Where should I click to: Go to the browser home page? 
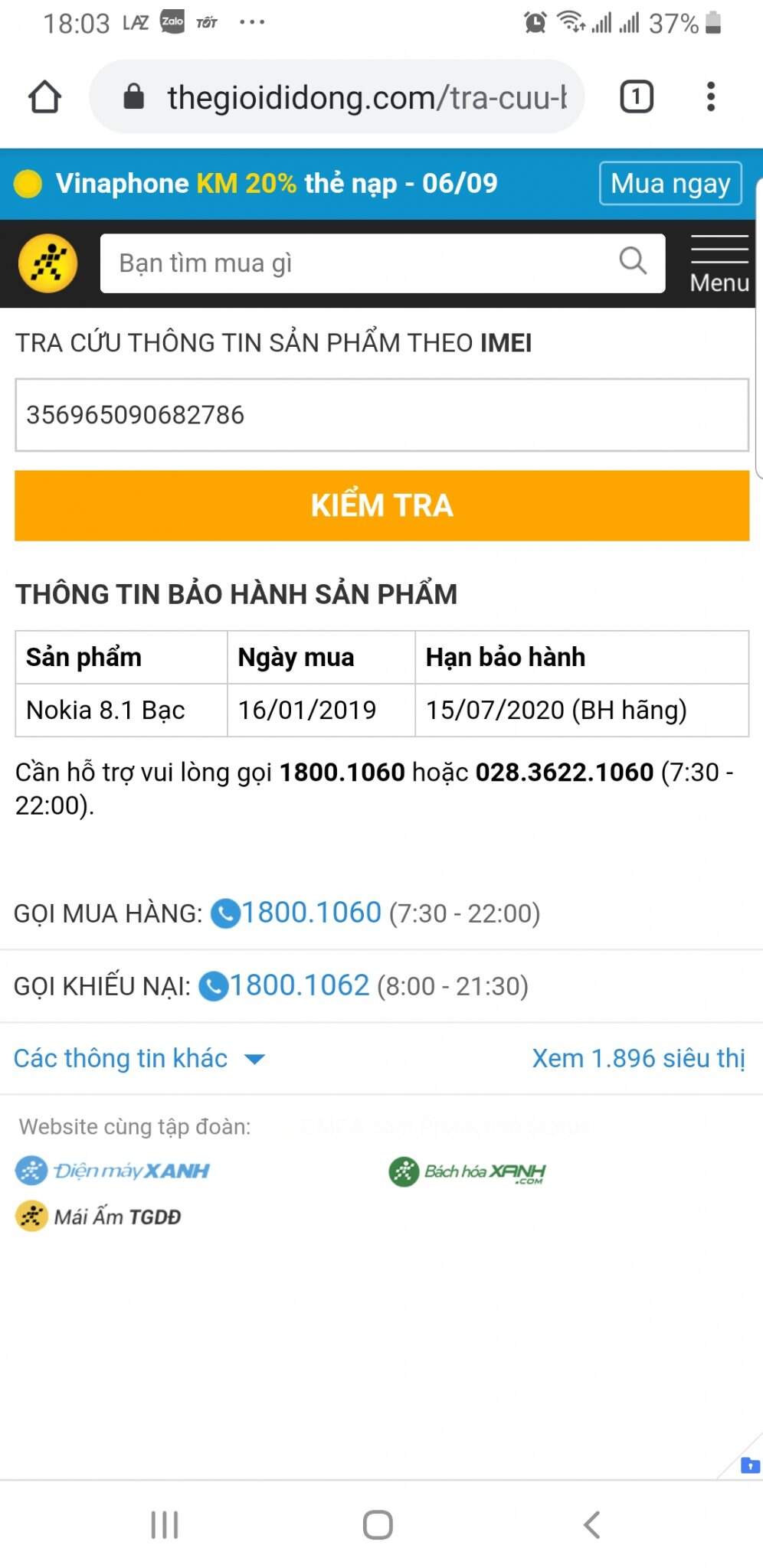pos(44,97)
